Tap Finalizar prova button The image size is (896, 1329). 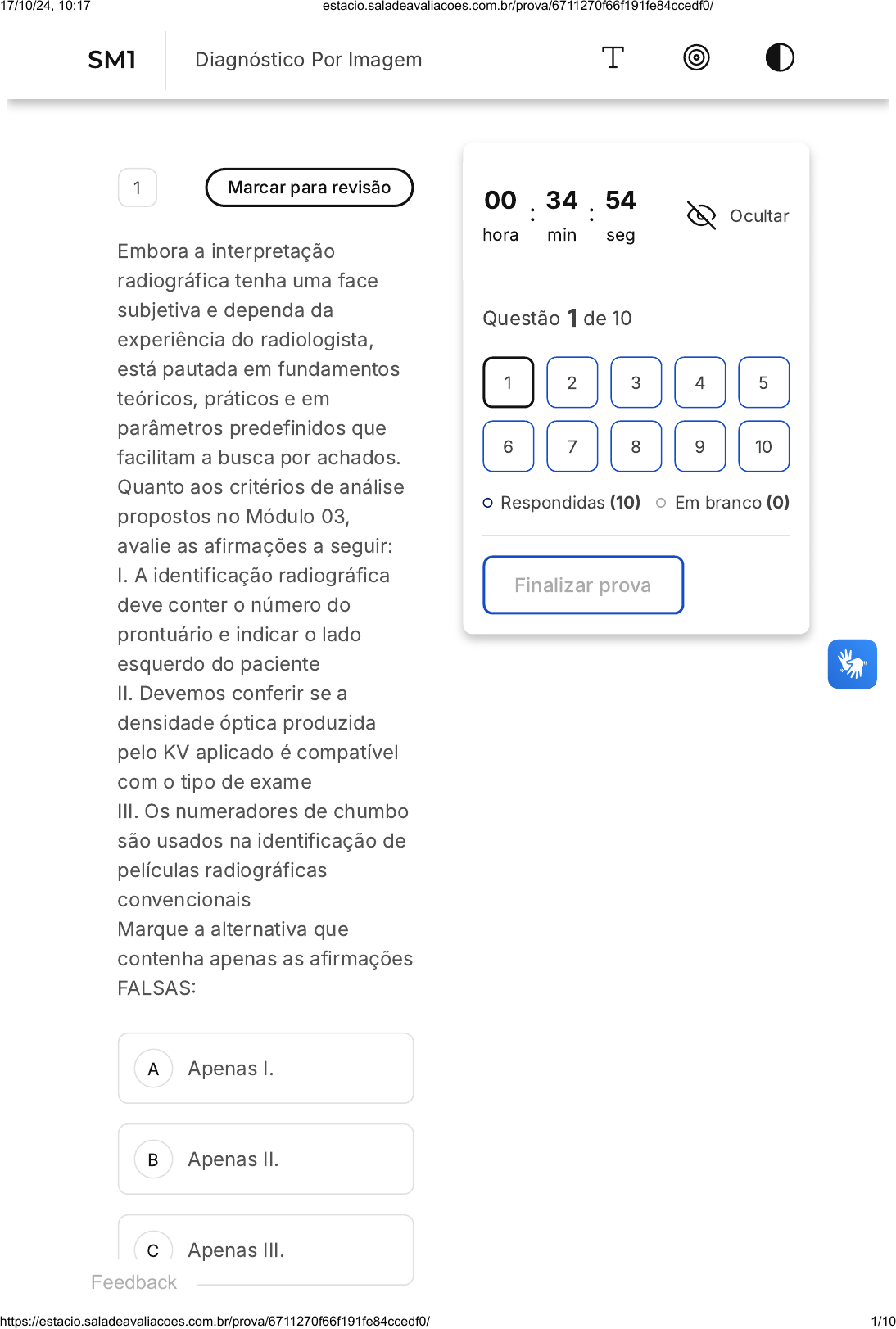[583, 585]
